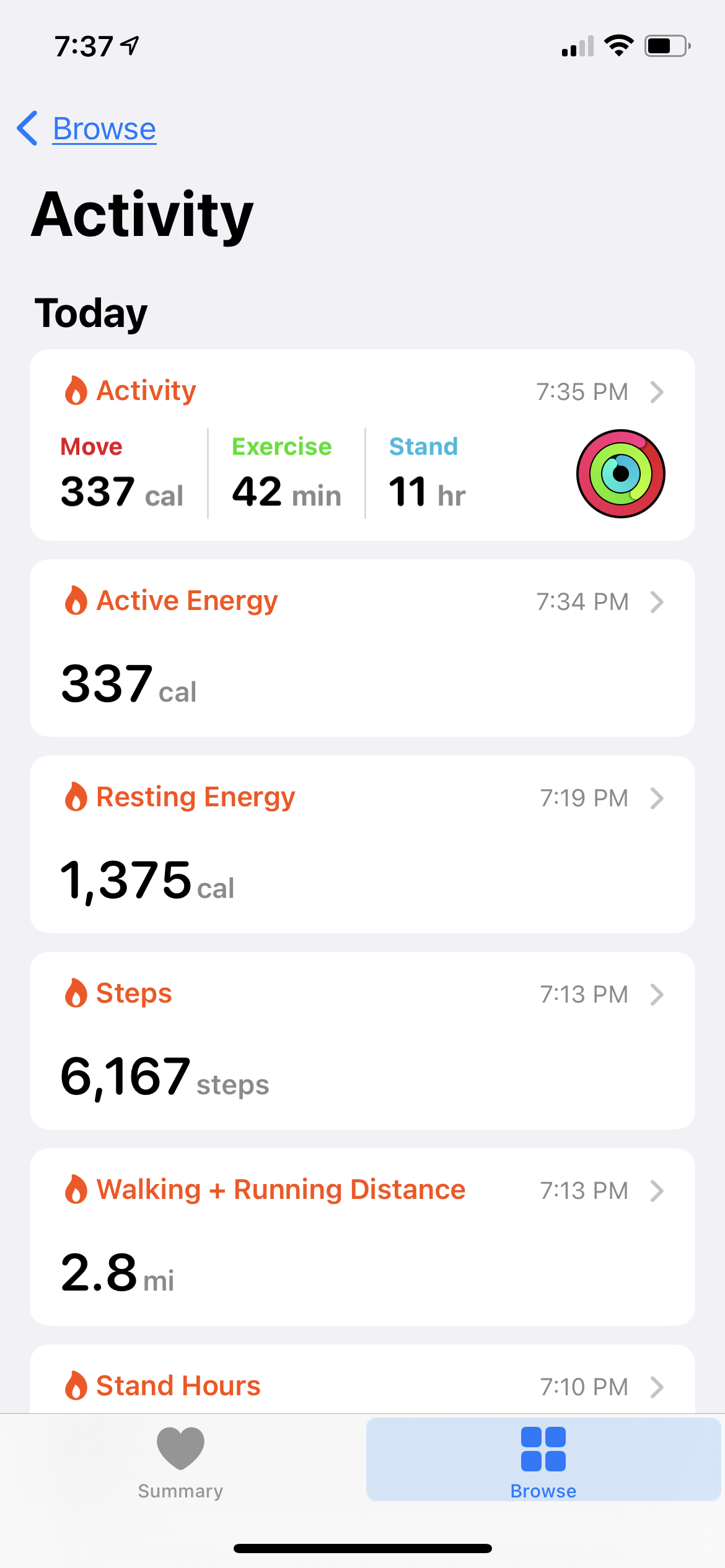Image resolution: width=725 pixels, height=1568 pixels.
Task: Switch to the Summary tab
Action: tap(180, 1463)
